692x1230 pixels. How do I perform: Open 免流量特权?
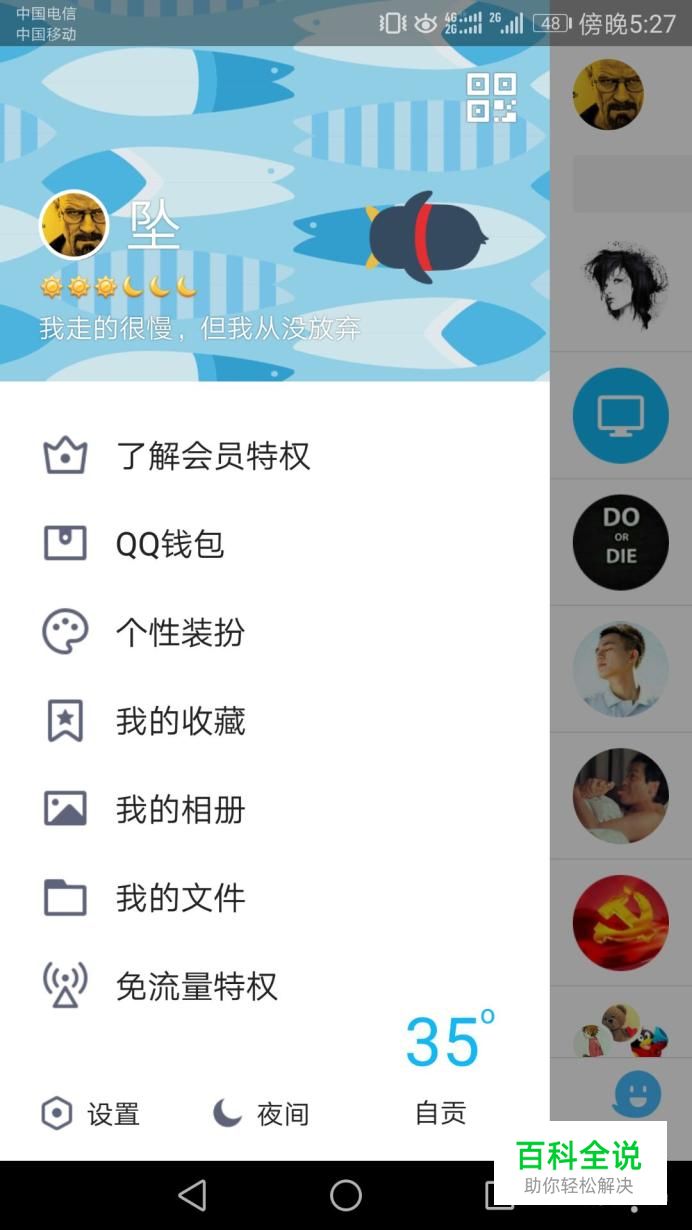tap(196, 986)
